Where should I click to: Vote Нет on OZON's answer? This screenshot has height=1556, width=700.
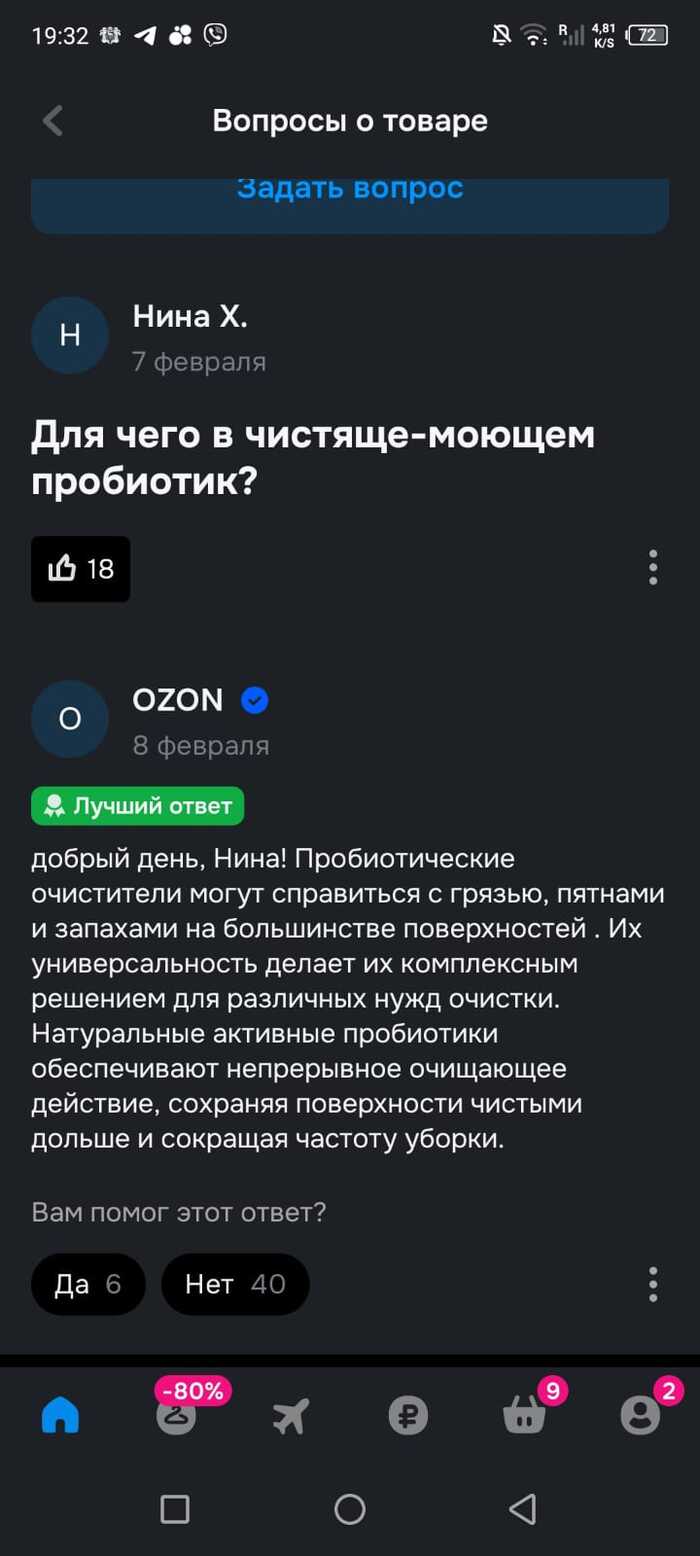(235, 1284)
